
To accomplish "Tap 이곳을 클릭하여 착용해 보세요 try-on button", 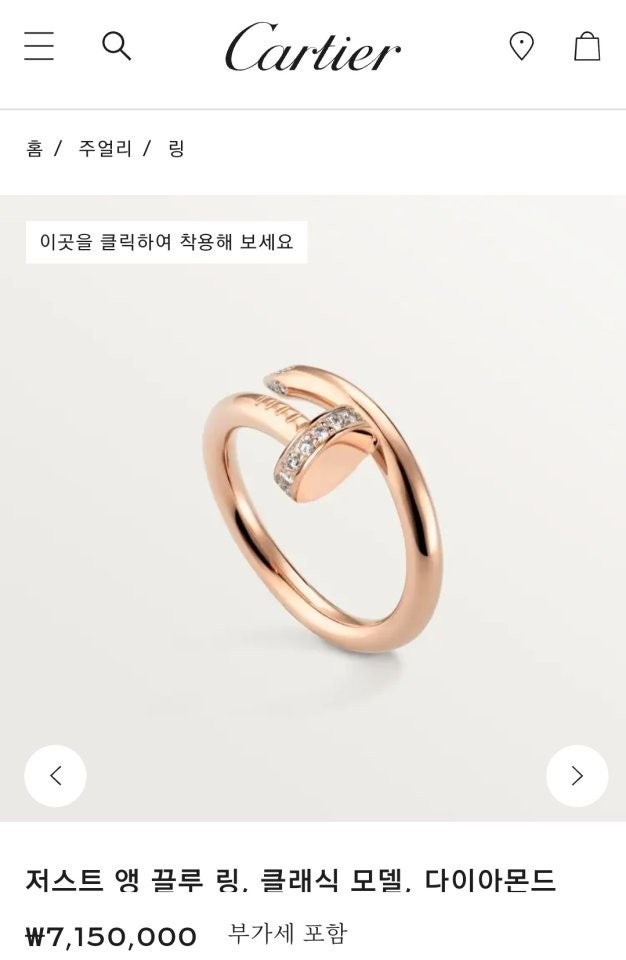I will pos(166,242).
